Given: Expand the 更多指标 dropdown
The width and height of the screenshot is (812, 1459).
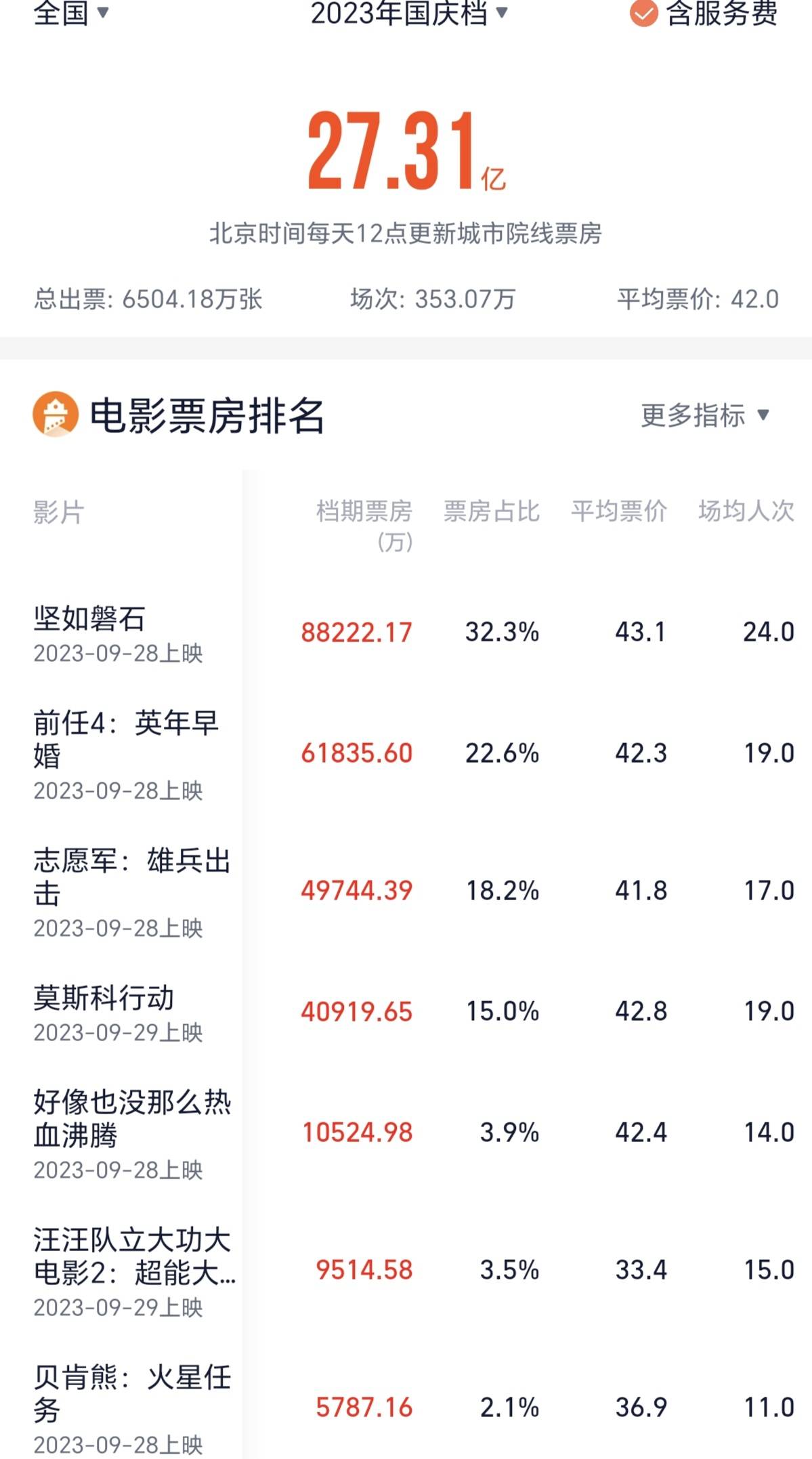Looking at the screenshot, I should pos(705,415).
